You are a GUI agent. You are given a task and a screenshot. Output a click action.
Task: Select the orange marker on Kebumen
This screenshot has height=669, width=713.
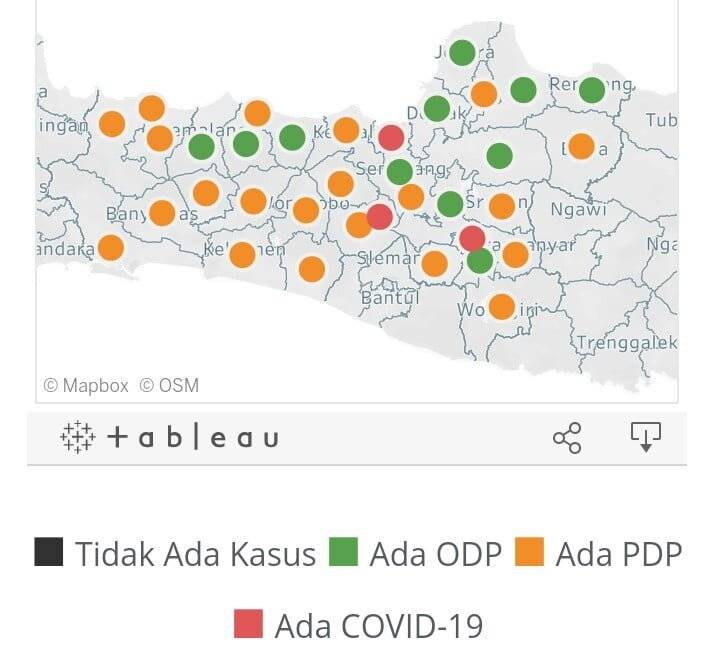[242, 254]
